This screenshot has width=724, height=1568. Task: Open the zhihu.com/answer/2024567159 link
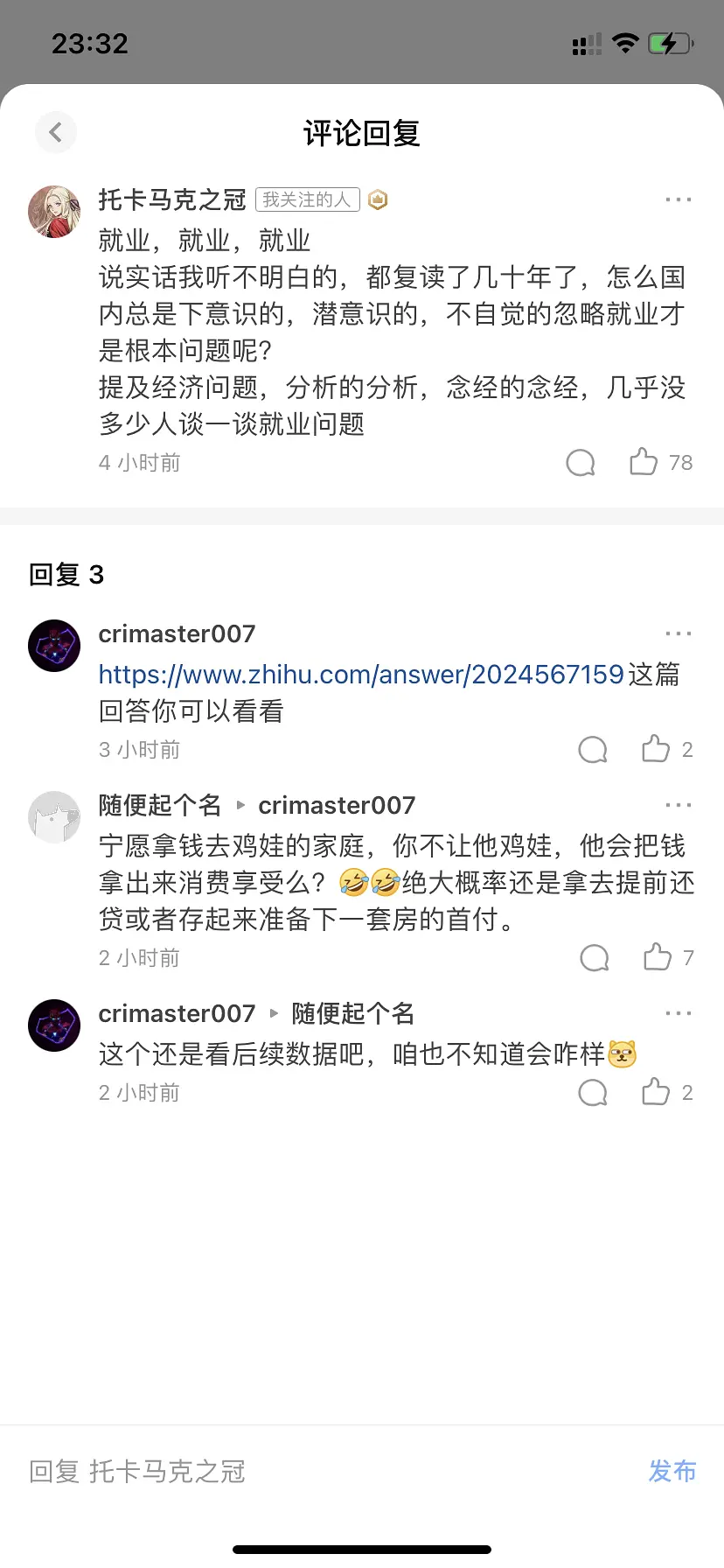[361, 675]
